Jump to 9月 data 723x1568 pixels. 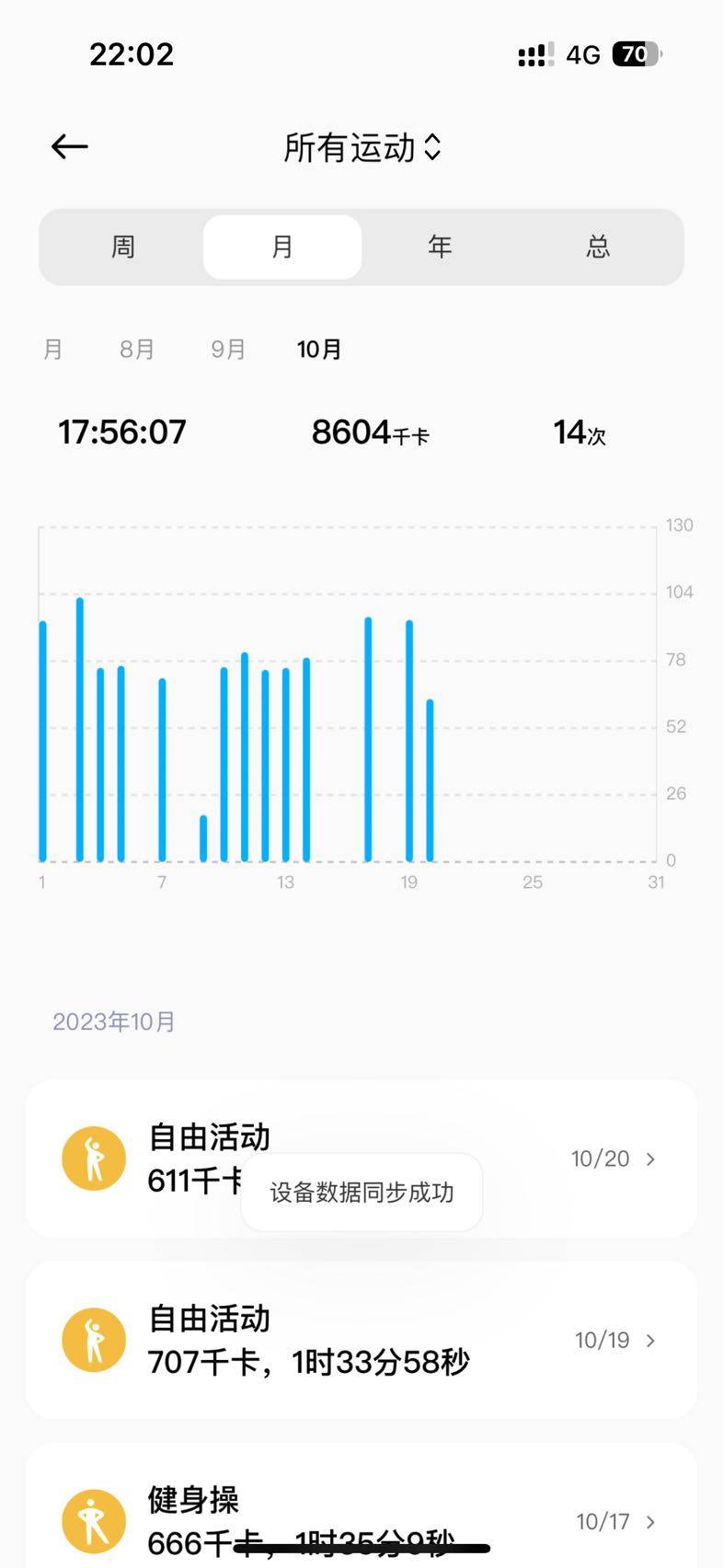point(228,350)
